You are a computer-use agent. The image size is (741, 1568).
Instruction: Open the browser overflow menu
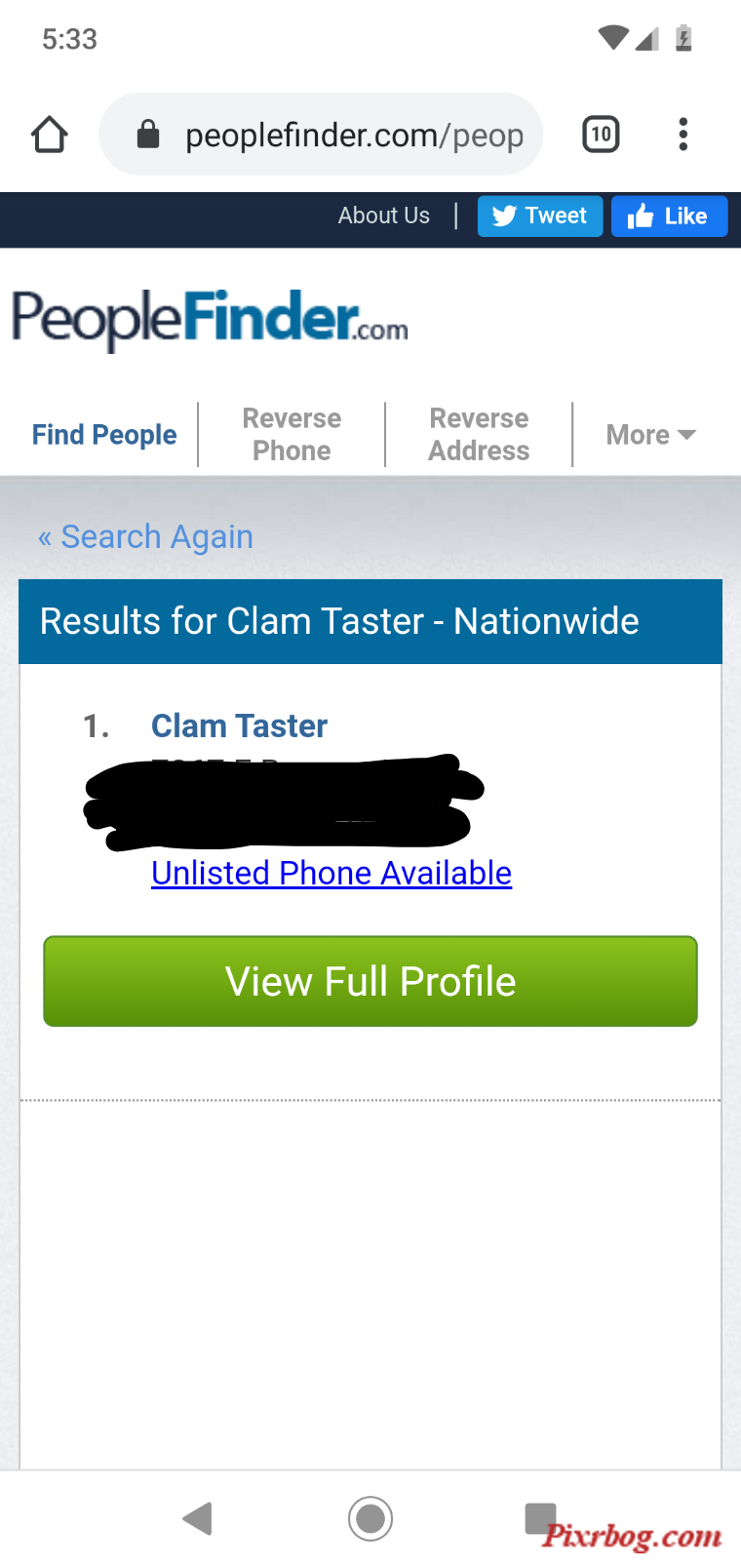tap(682, 135)
